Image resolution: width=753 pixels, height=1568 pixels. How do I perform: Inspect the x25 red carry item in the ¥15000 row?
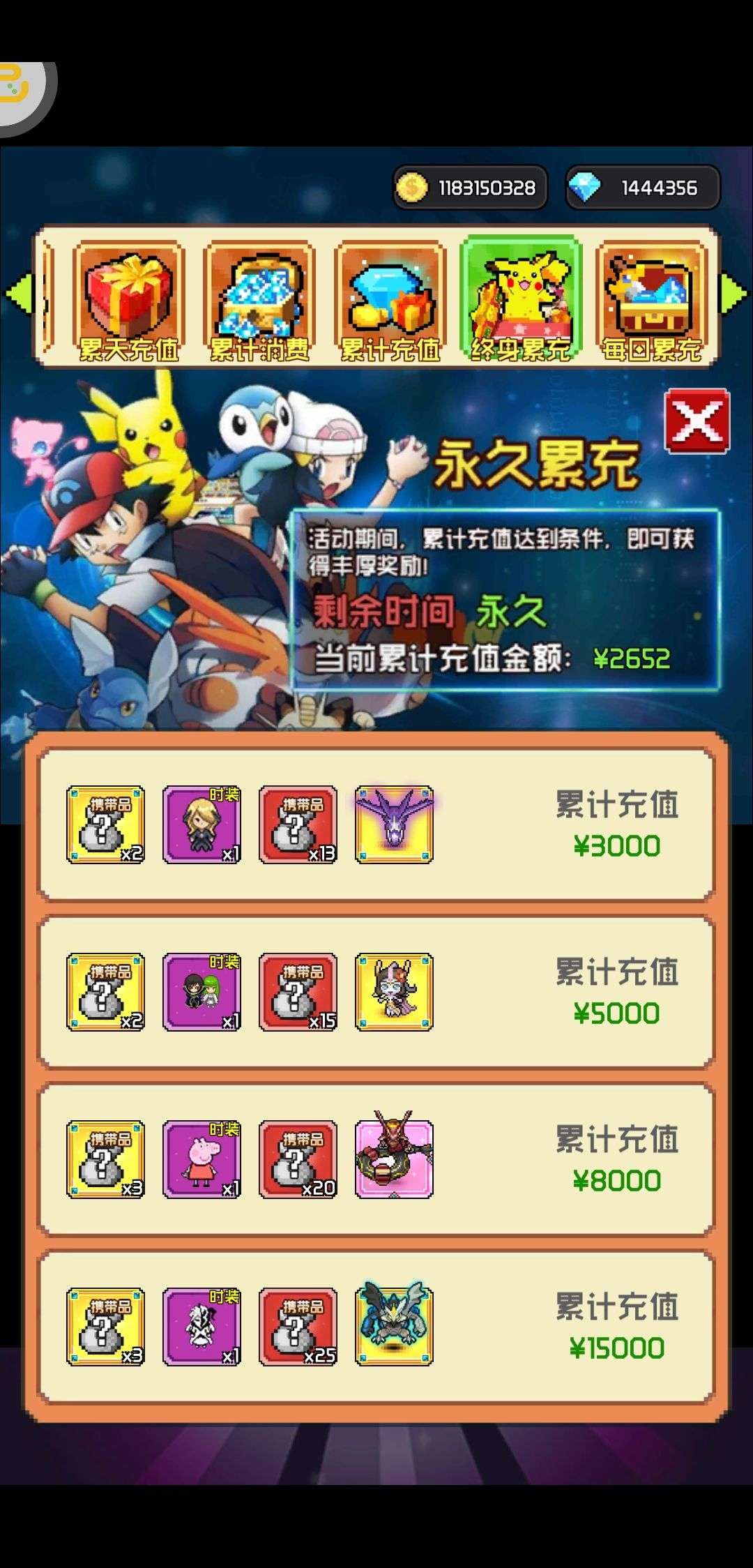click(298, 1327)
